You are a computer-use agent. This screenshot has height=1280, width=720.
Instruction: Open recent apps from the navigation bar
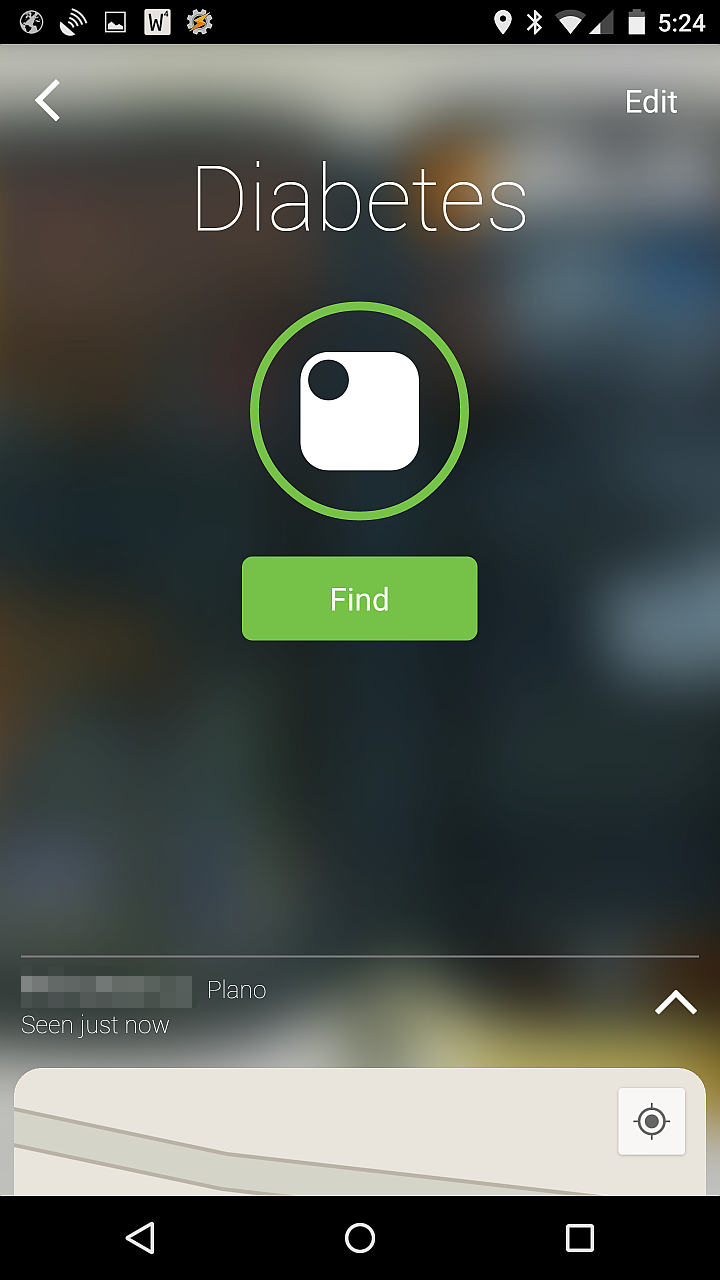point(580,1238)
